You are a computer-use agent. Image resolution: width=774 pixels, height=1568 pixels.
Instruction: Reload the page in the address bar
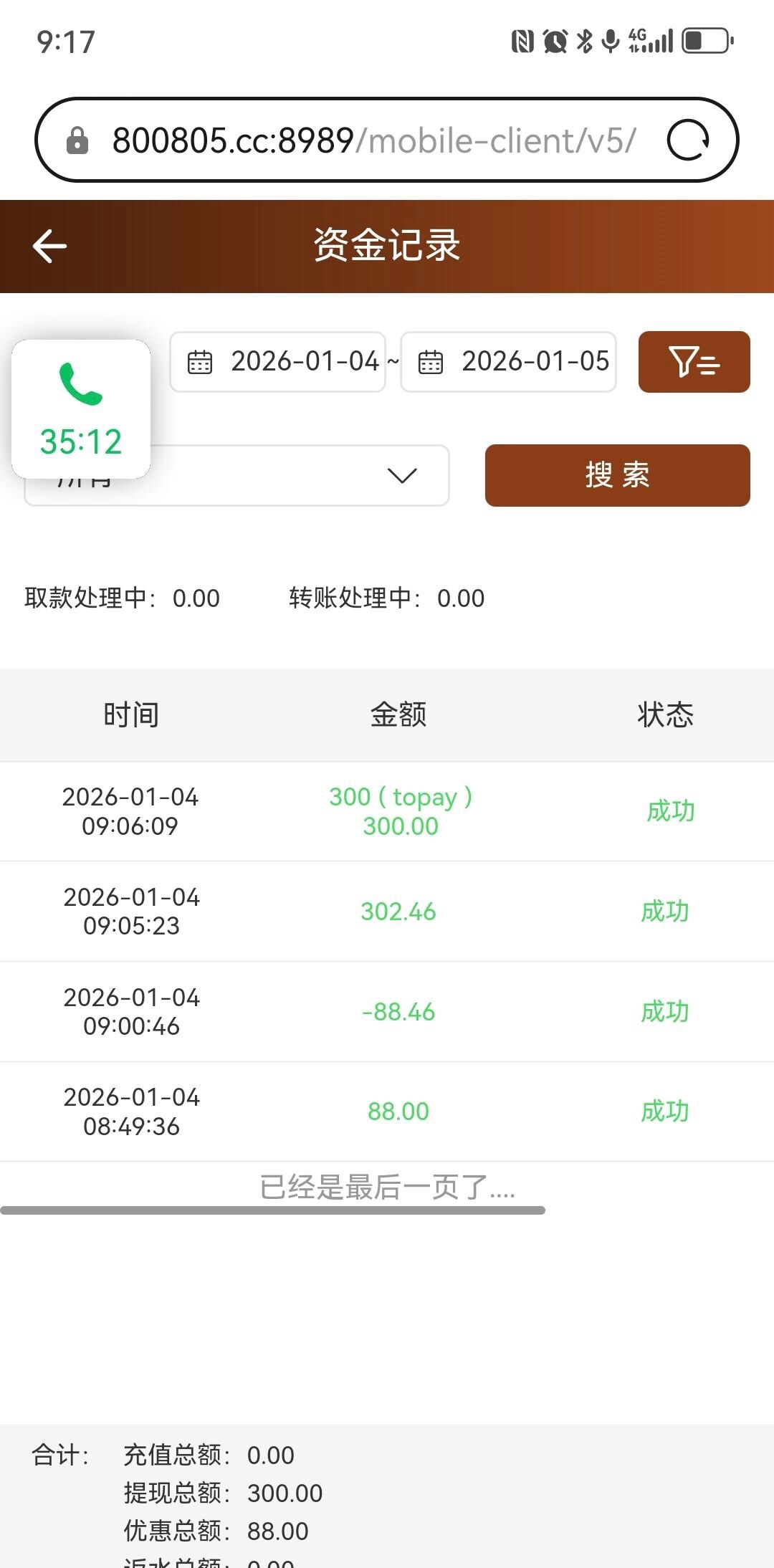click(x=688, y=140)
